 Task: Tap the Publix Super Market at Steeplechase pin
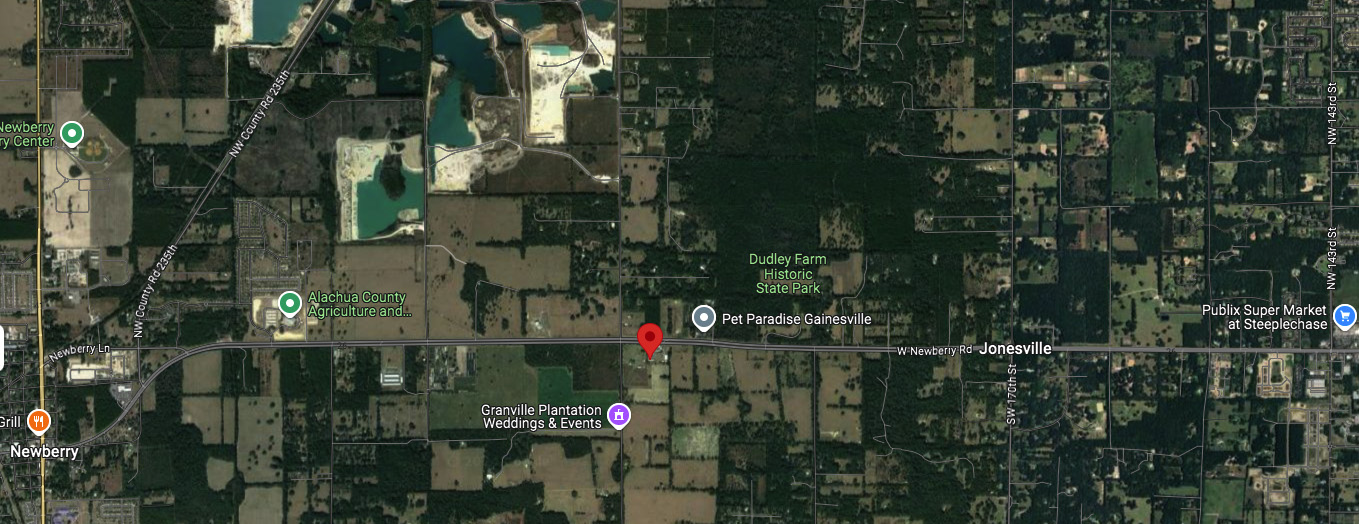pyautogui.click(x=1345, y=317)
